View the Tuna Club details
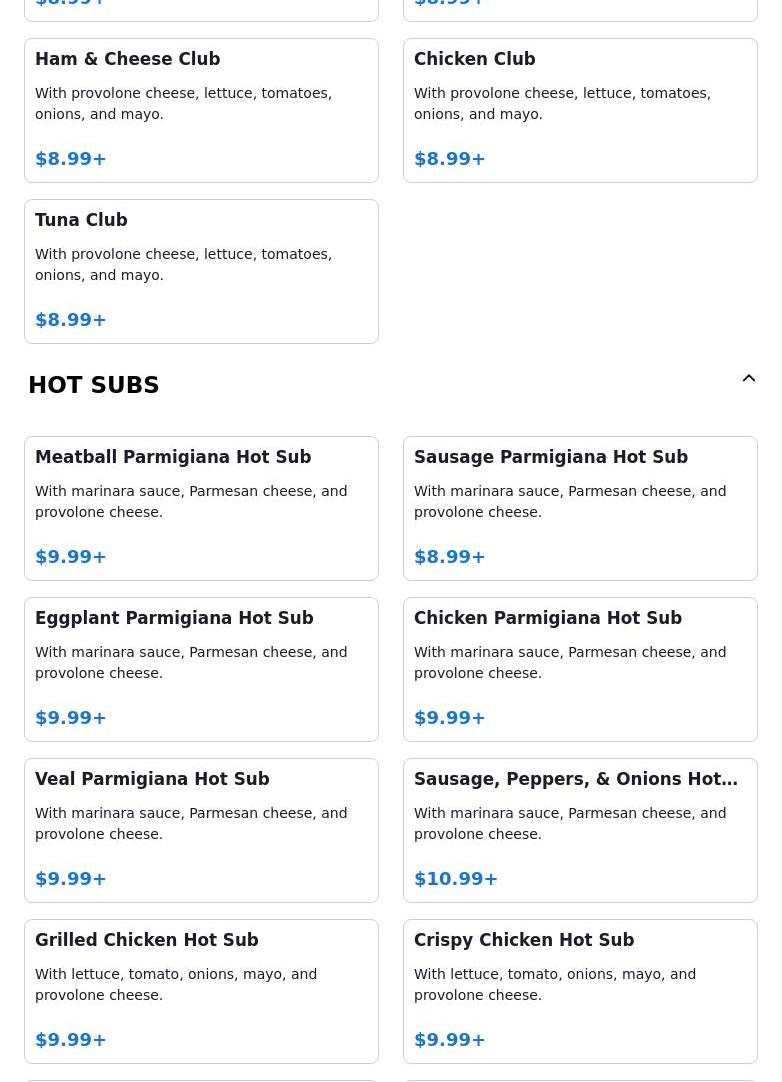This screenshot has width=782, height=1082. tap(201, 271)
